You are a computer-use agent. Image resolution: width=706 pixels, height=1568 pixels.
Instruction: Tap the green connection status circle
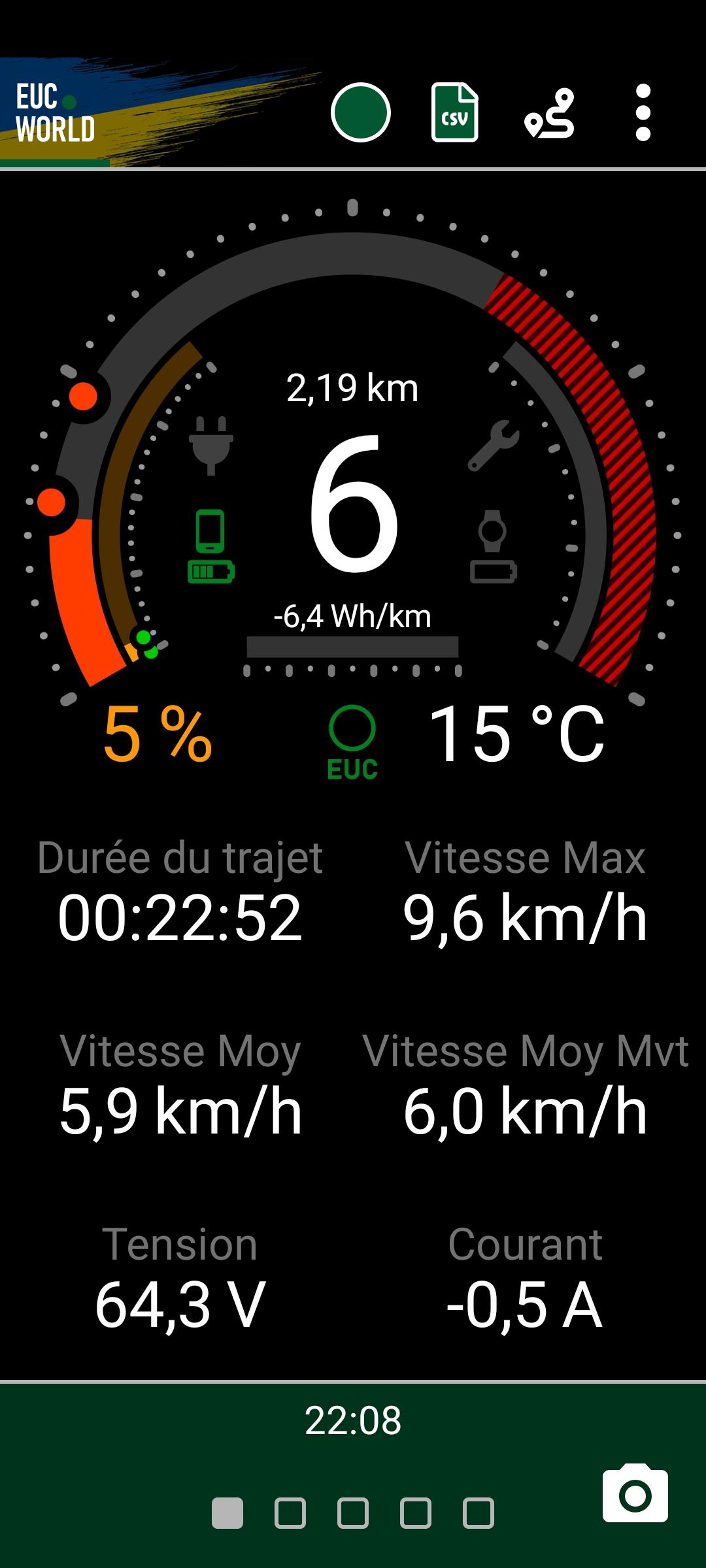(361, 112)
